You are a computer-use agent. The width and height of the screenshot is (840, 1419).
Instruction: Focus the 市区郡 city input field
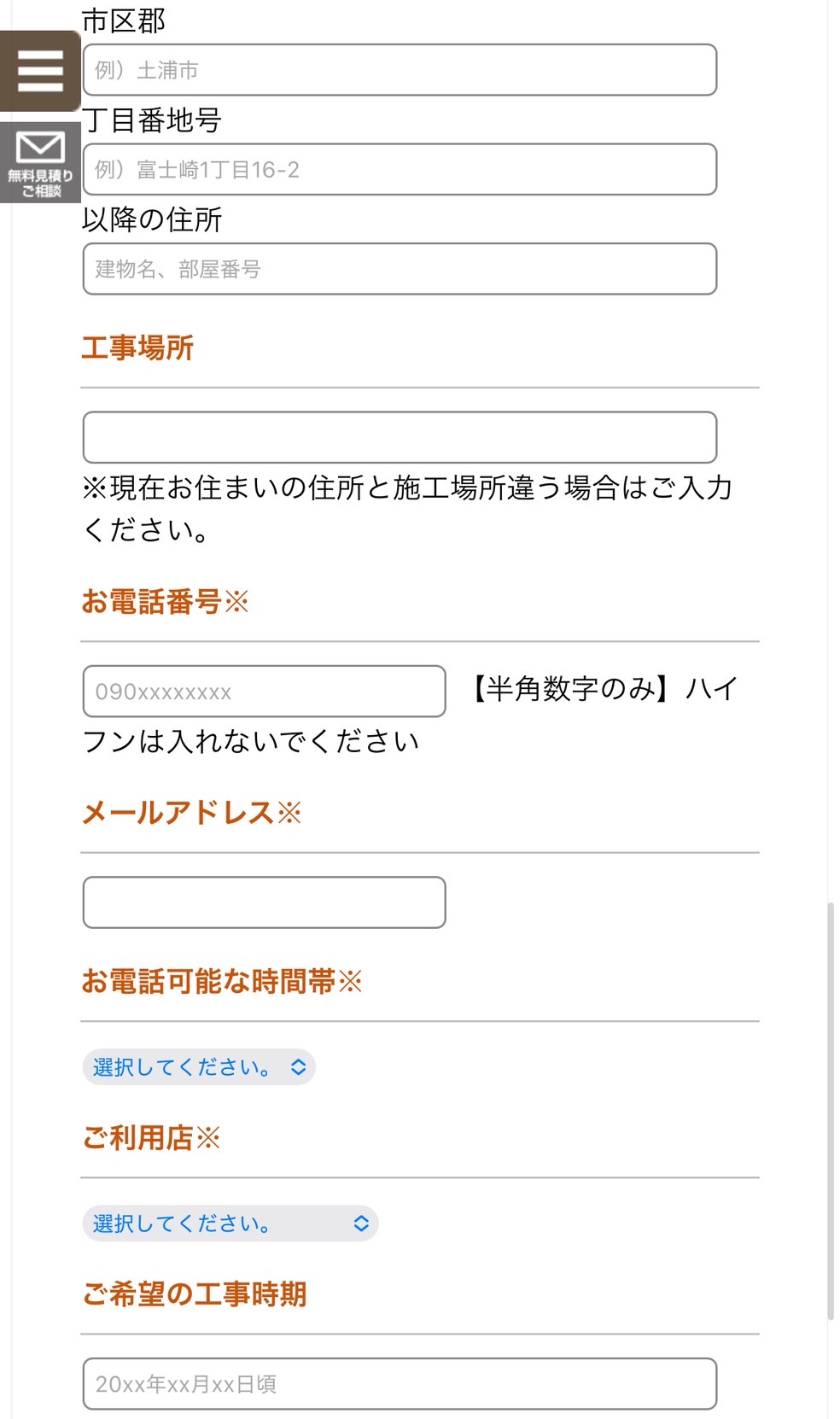pos(398,69)
